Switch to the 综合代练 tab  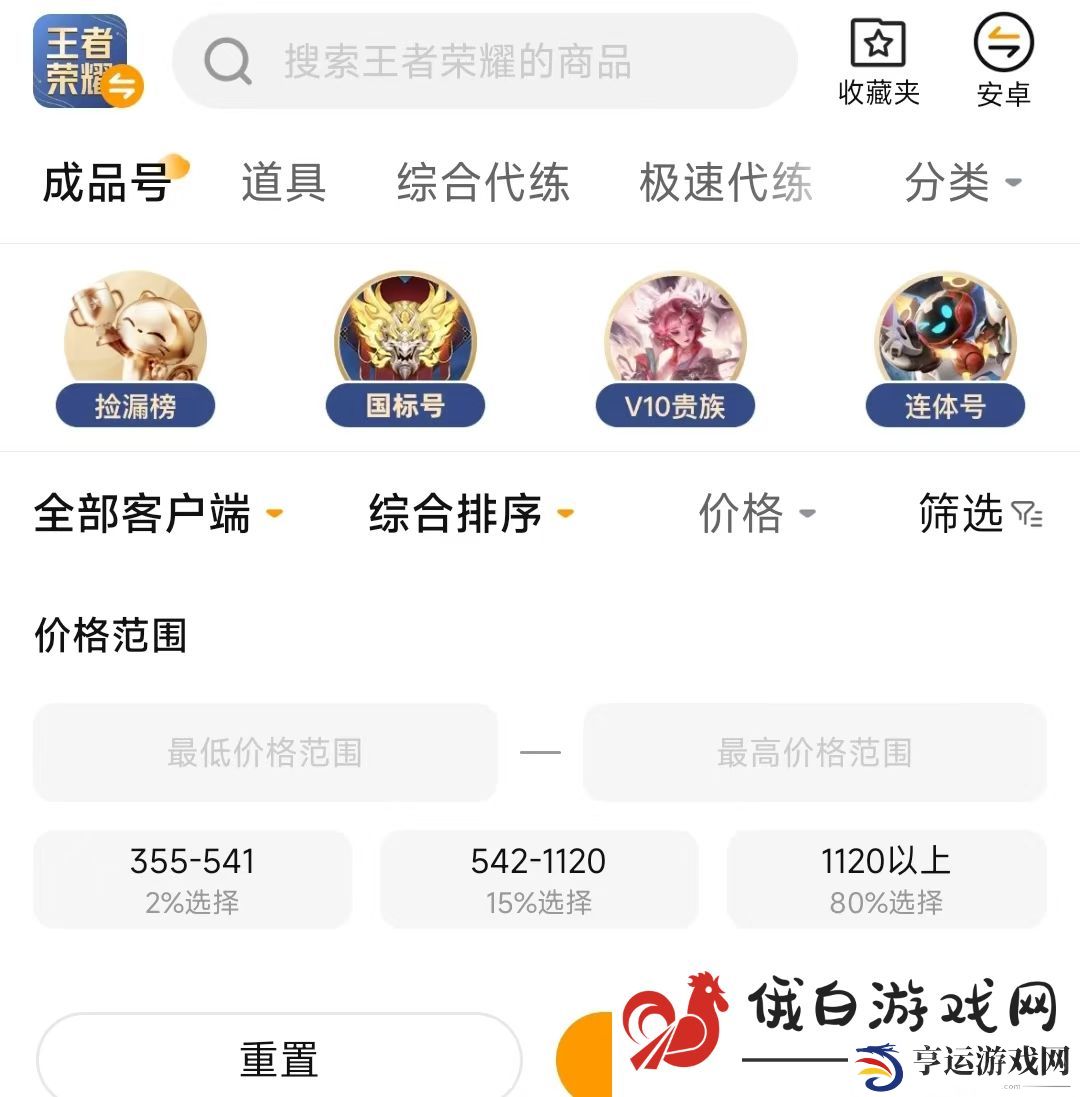[483, 183]
